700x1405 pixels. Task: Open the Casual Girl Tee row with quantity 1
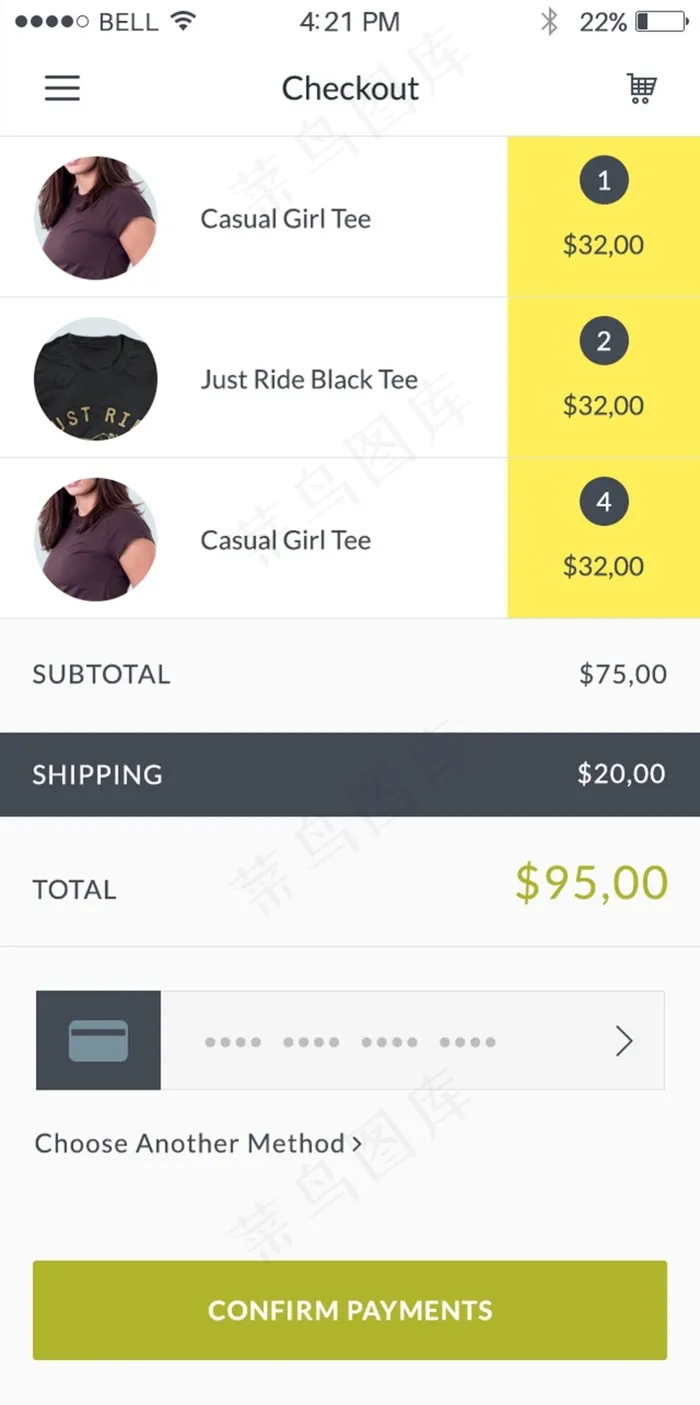(x=286, y=219)
